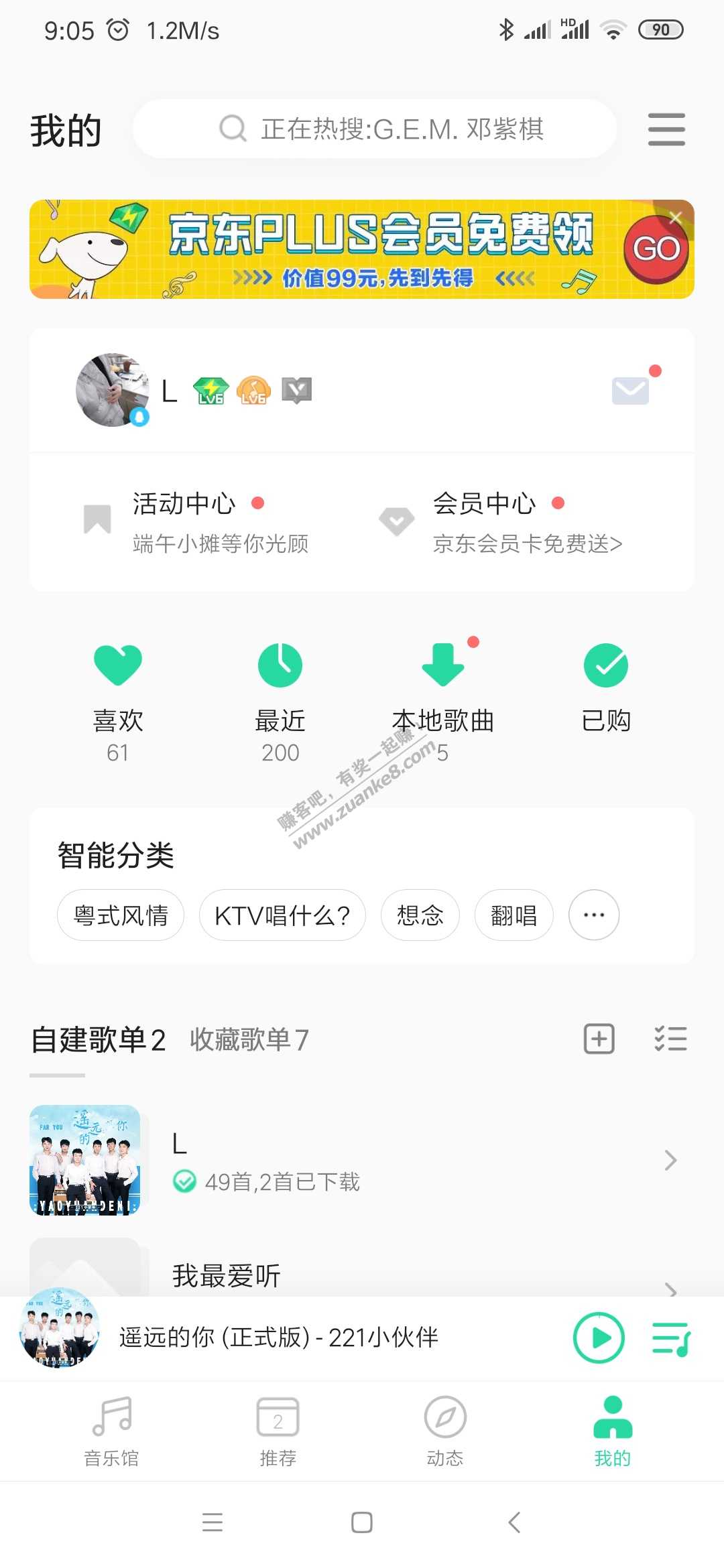Select the 粤式风情 chip
Viewport: 724px width, 1568px height.
coord(121,915)
